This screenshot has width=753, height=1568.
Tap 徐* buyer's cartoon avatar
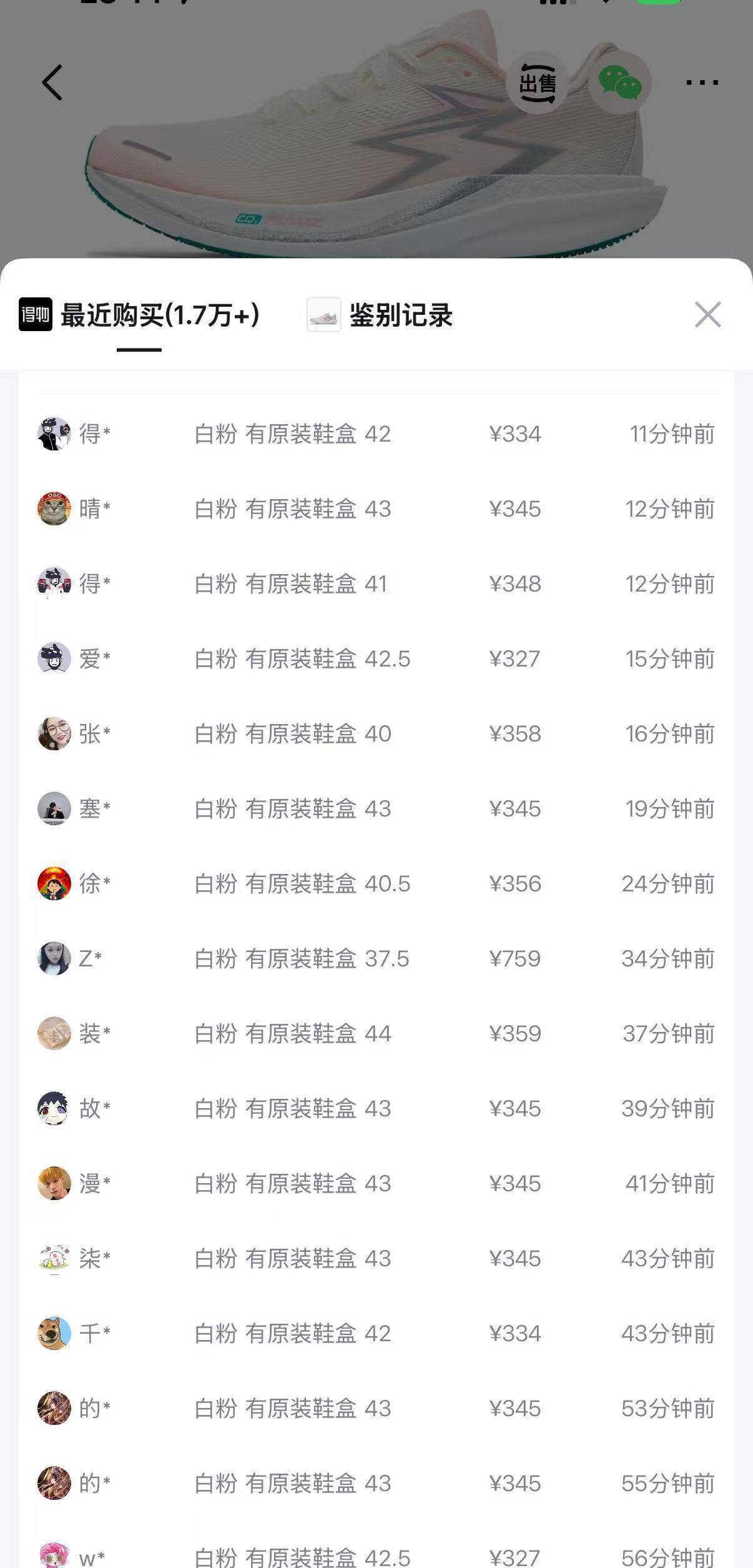(x=54, y=884)
